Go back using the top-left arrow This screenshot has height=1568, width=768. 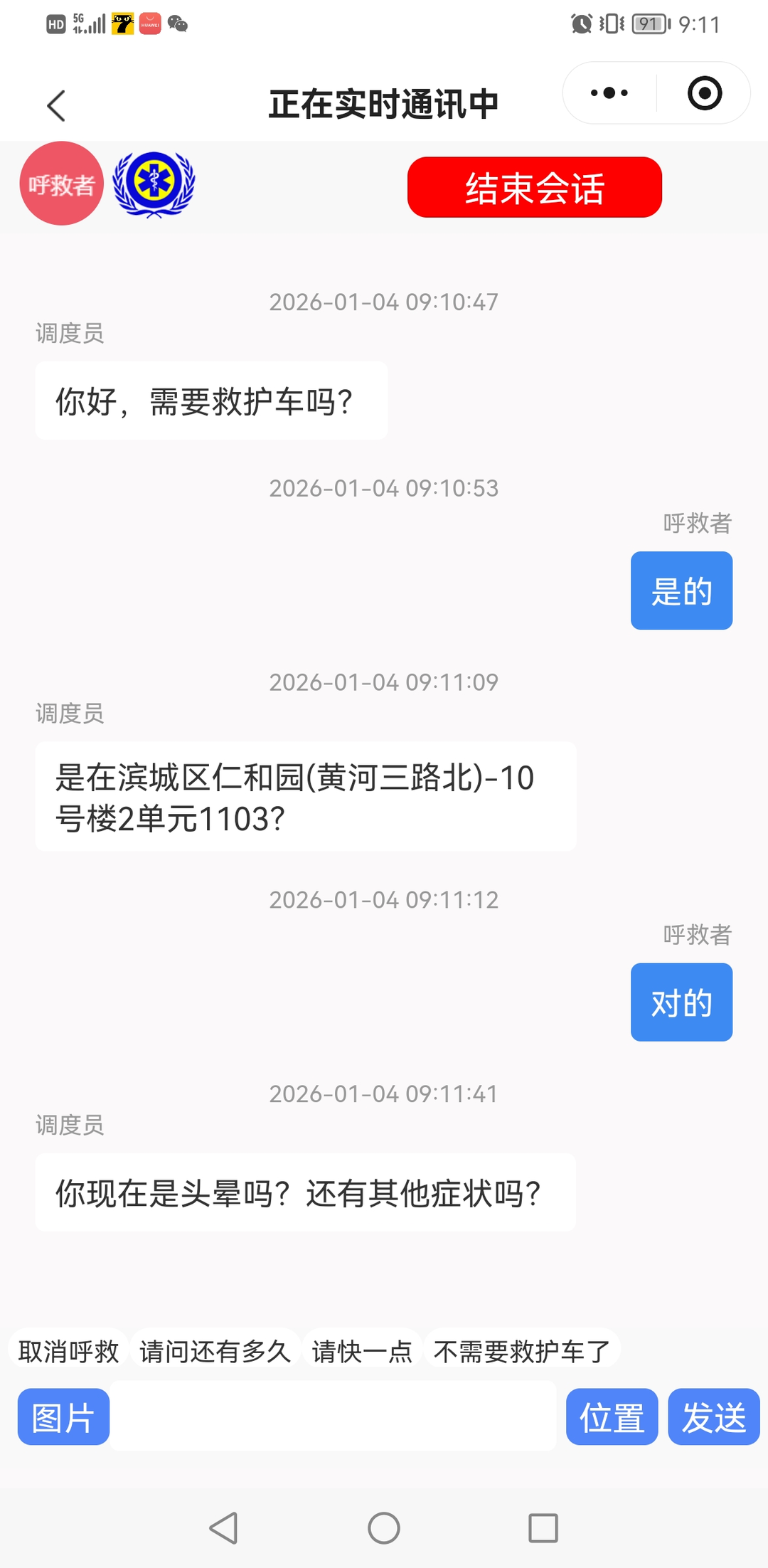point(56,105)
